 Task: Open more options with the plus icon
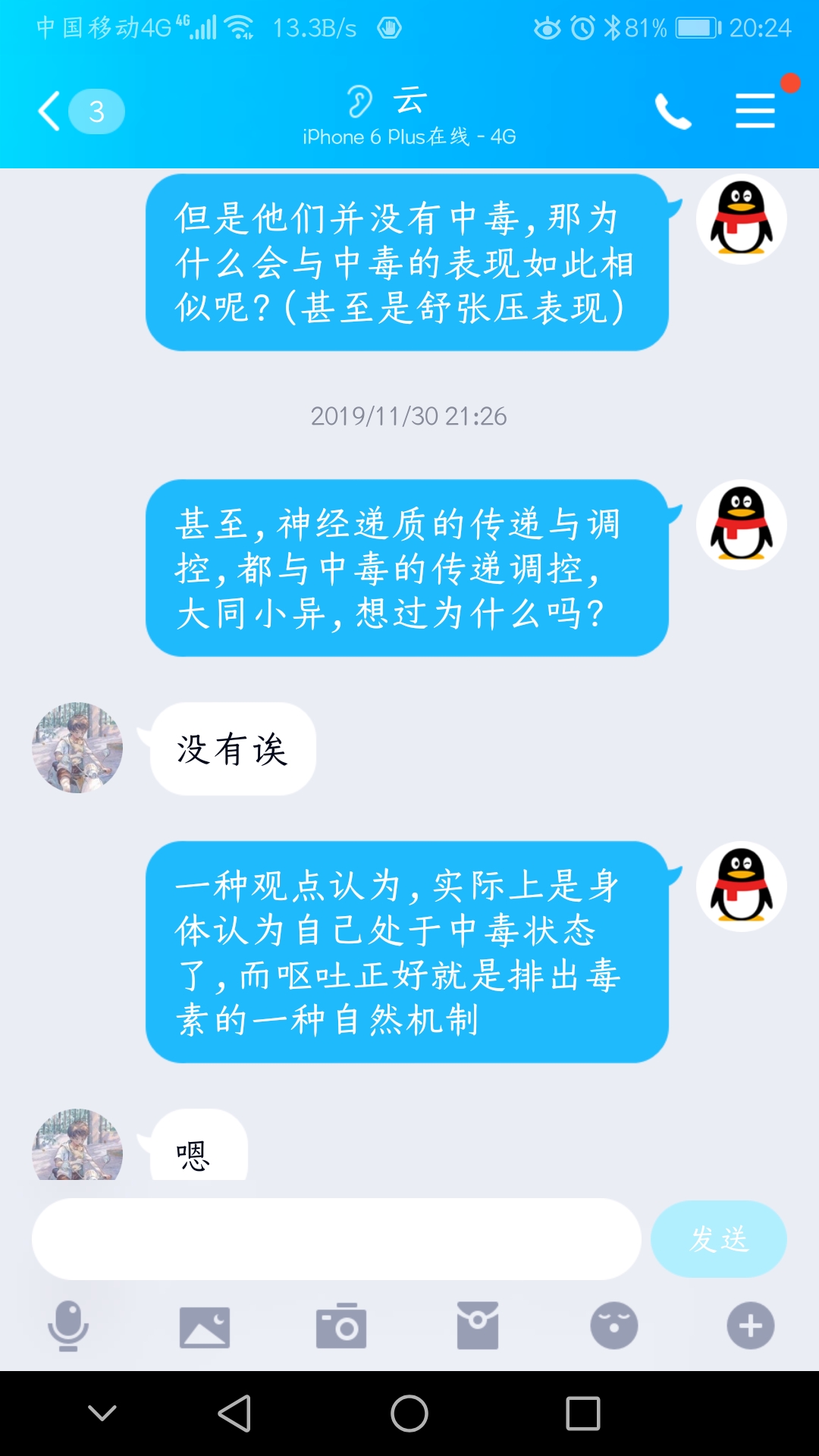tap(751, 1326)
